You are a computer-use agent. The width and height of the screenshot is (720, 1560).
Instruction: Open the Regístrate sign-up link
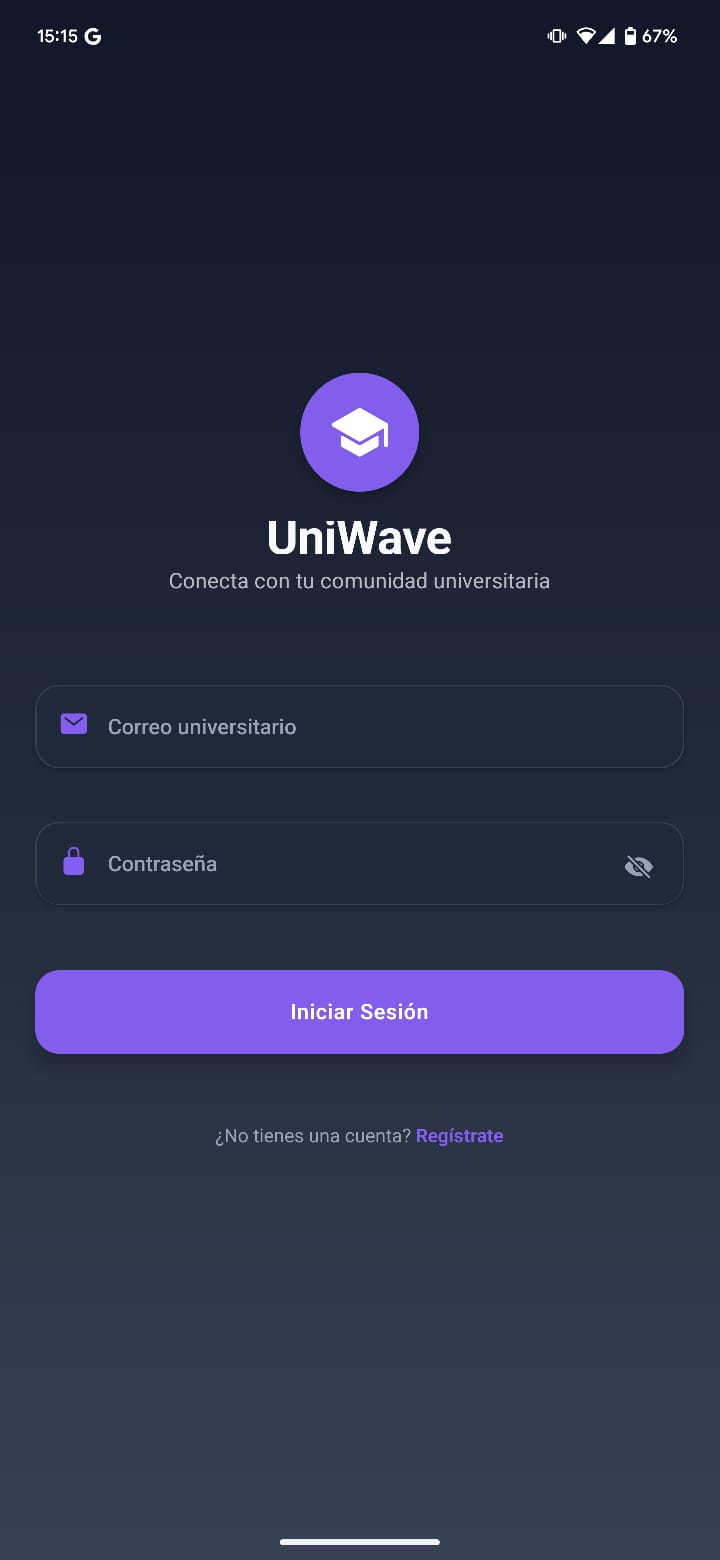click(459, 1136)
